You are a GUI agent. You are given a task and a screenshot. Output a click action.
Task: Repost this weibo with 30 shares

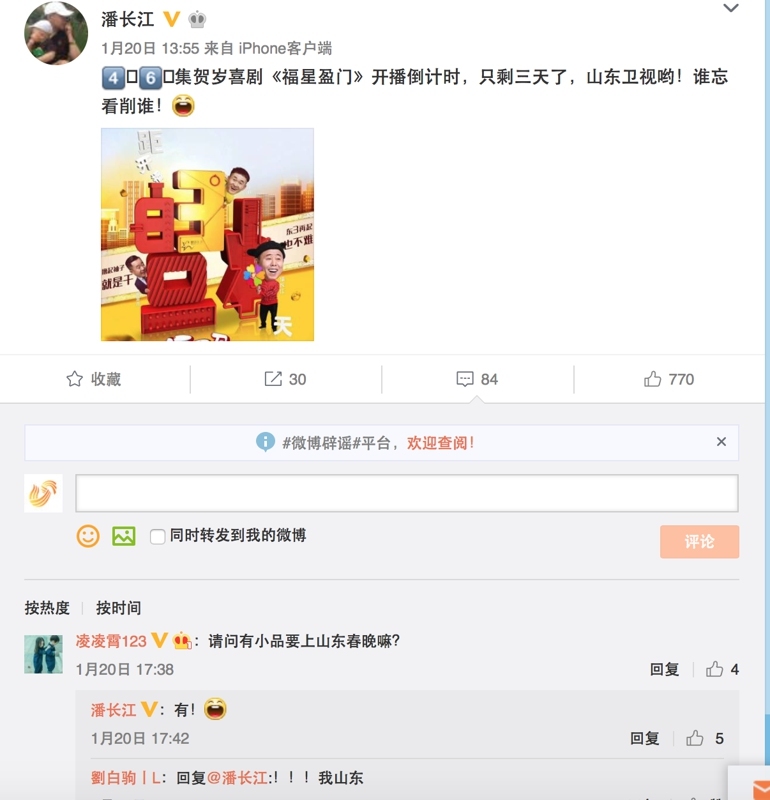[x=285, y=379]
